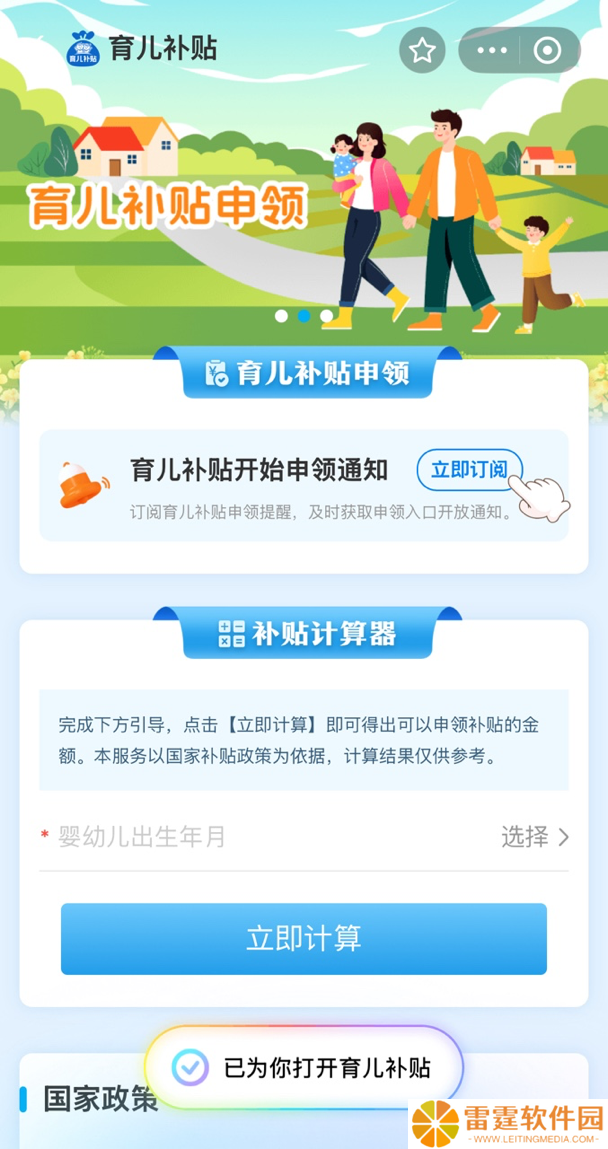608x1149 pixels.
Task: Jump to the first banner slide indicator dot
Action: (x=281, y=316)
